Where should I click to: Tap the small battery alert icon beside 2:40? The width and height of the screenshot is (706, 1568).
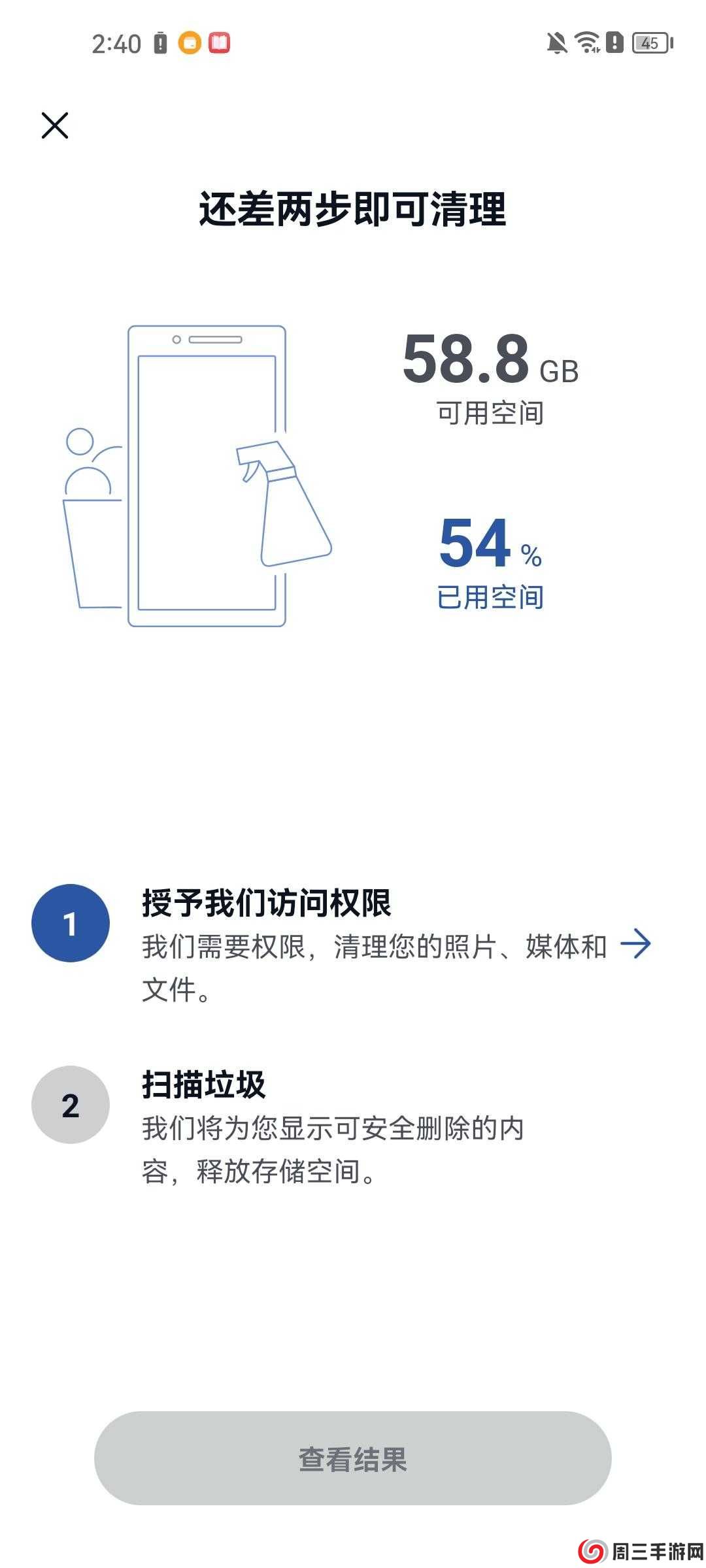[160, 42]
